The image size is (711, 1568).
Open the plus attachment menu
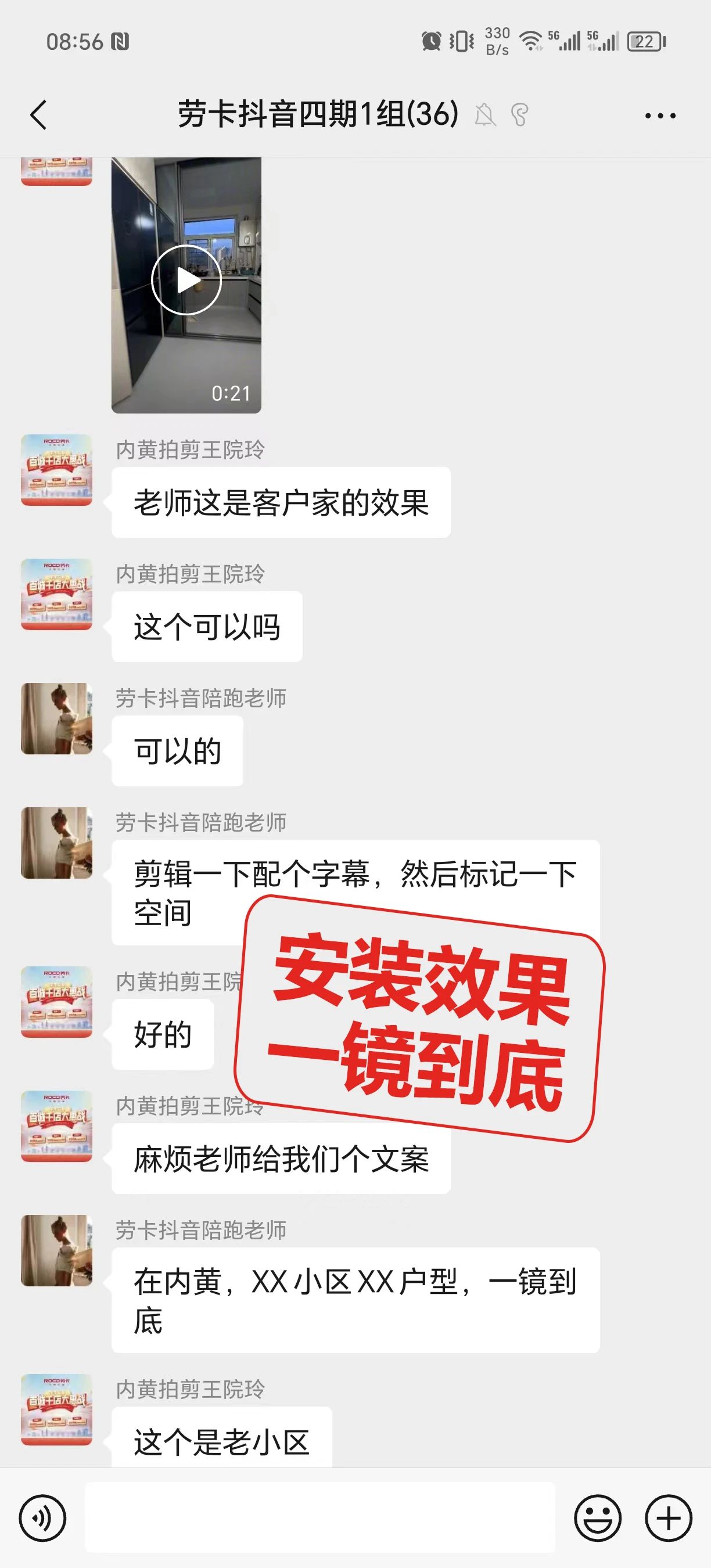pyautogui.click(x=669, y=1518)
